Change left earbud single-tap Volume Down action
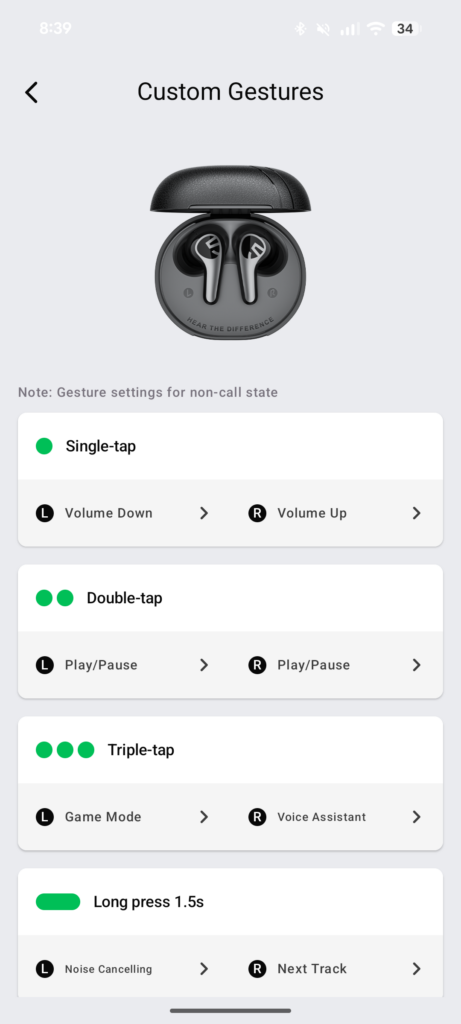461x1024 pixels. pyautogui.click(x=124, y=513)
